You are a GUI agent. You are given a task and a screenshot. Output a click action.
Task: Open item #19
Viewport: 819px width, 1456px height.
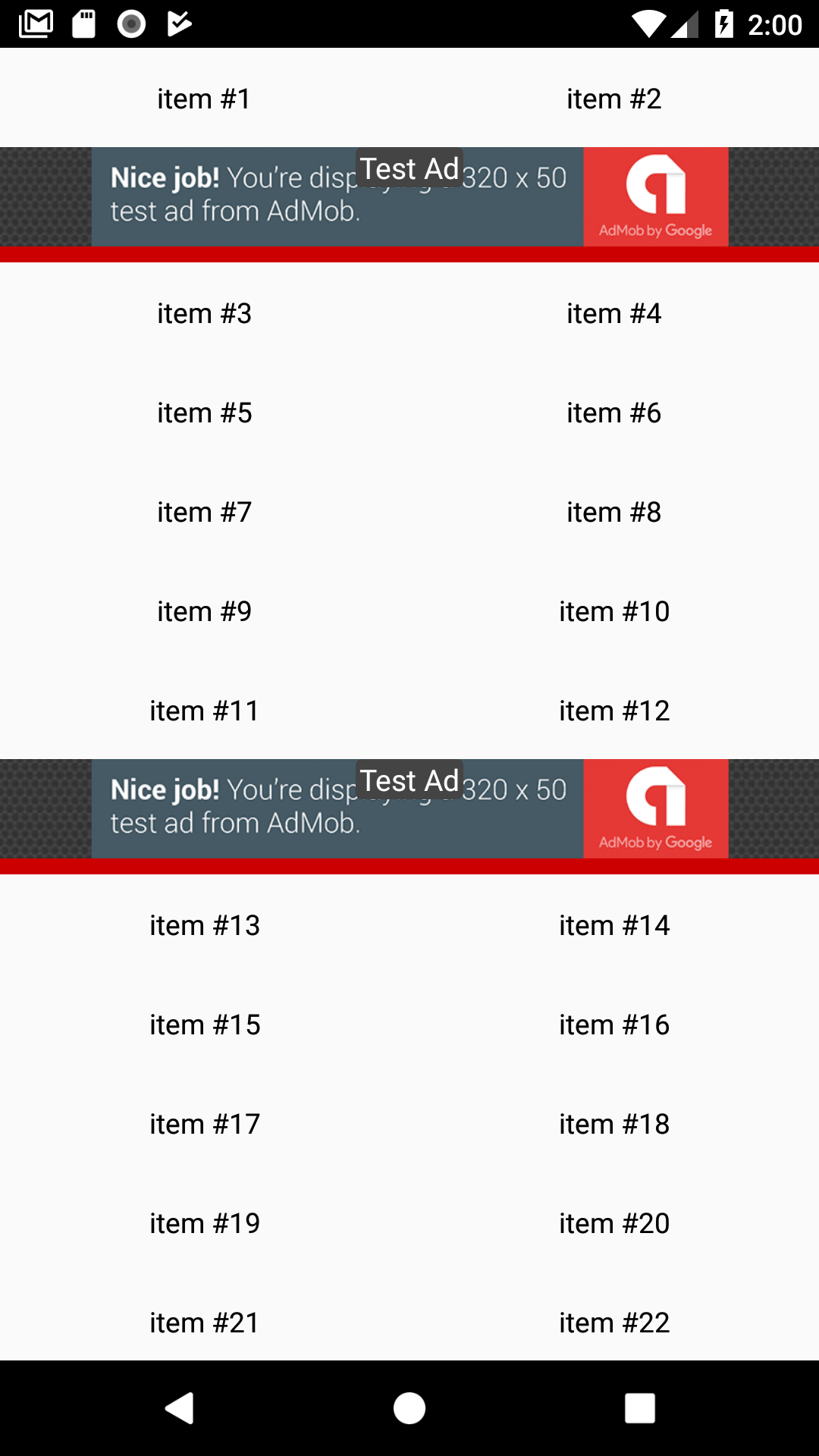coord(205,1223)
